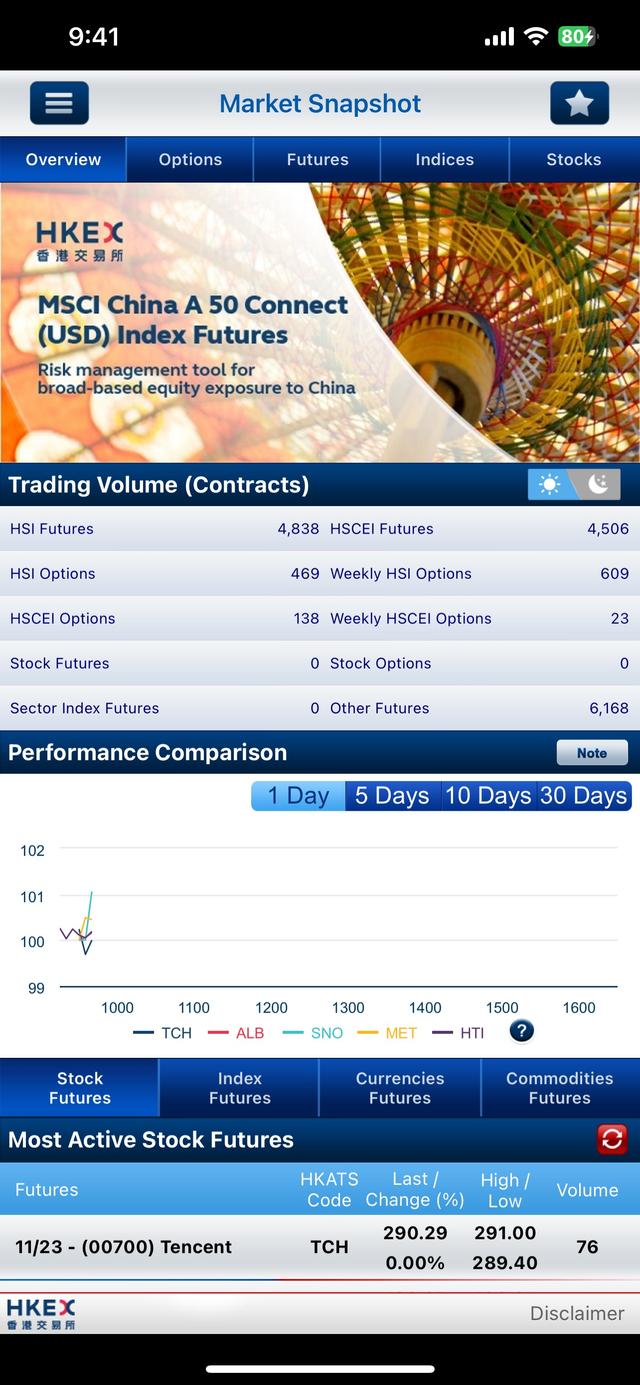Switch to Index Futures tab

click(x=239, y=1088)
